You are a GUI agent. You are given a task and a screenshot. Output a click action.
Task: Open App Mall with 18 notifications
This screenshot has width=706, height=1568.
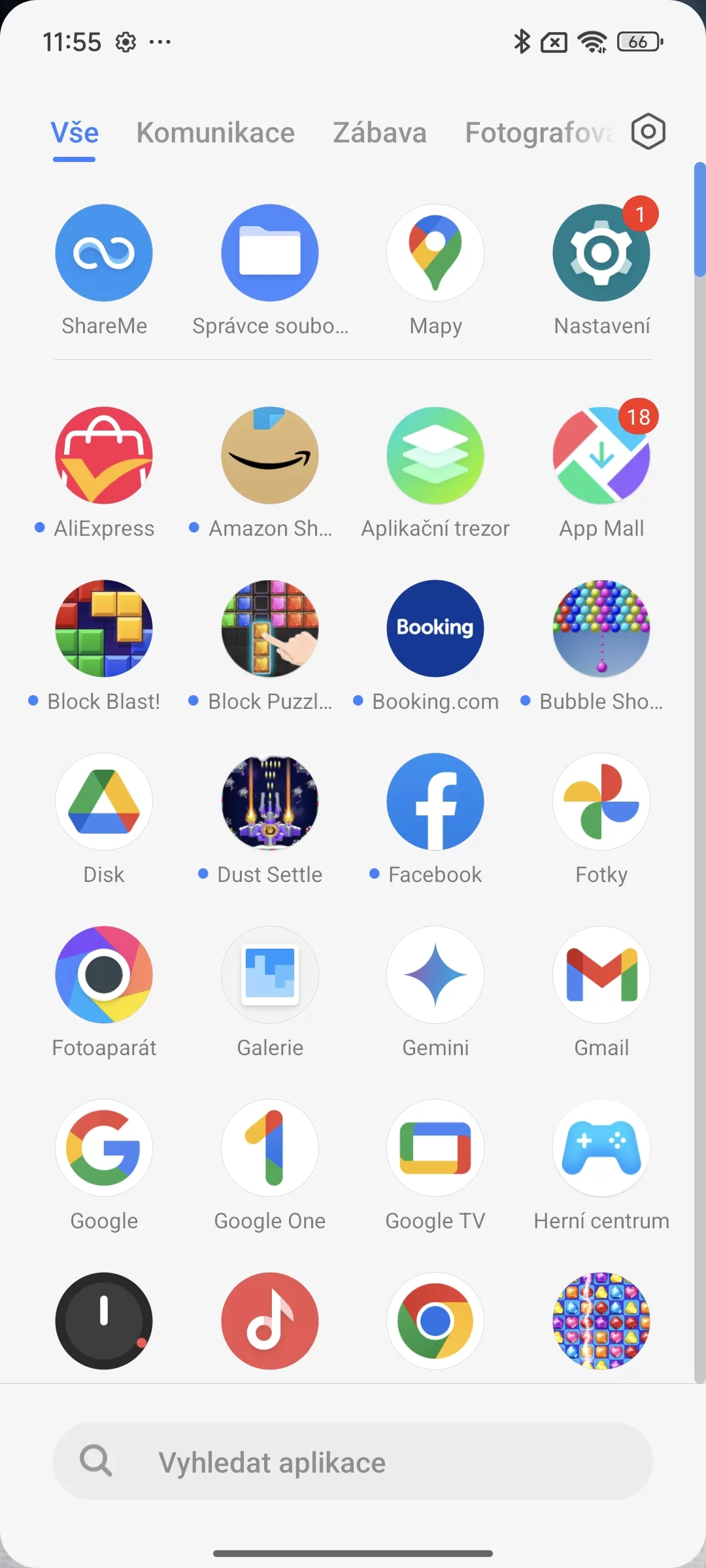click(x=601, y=455)
